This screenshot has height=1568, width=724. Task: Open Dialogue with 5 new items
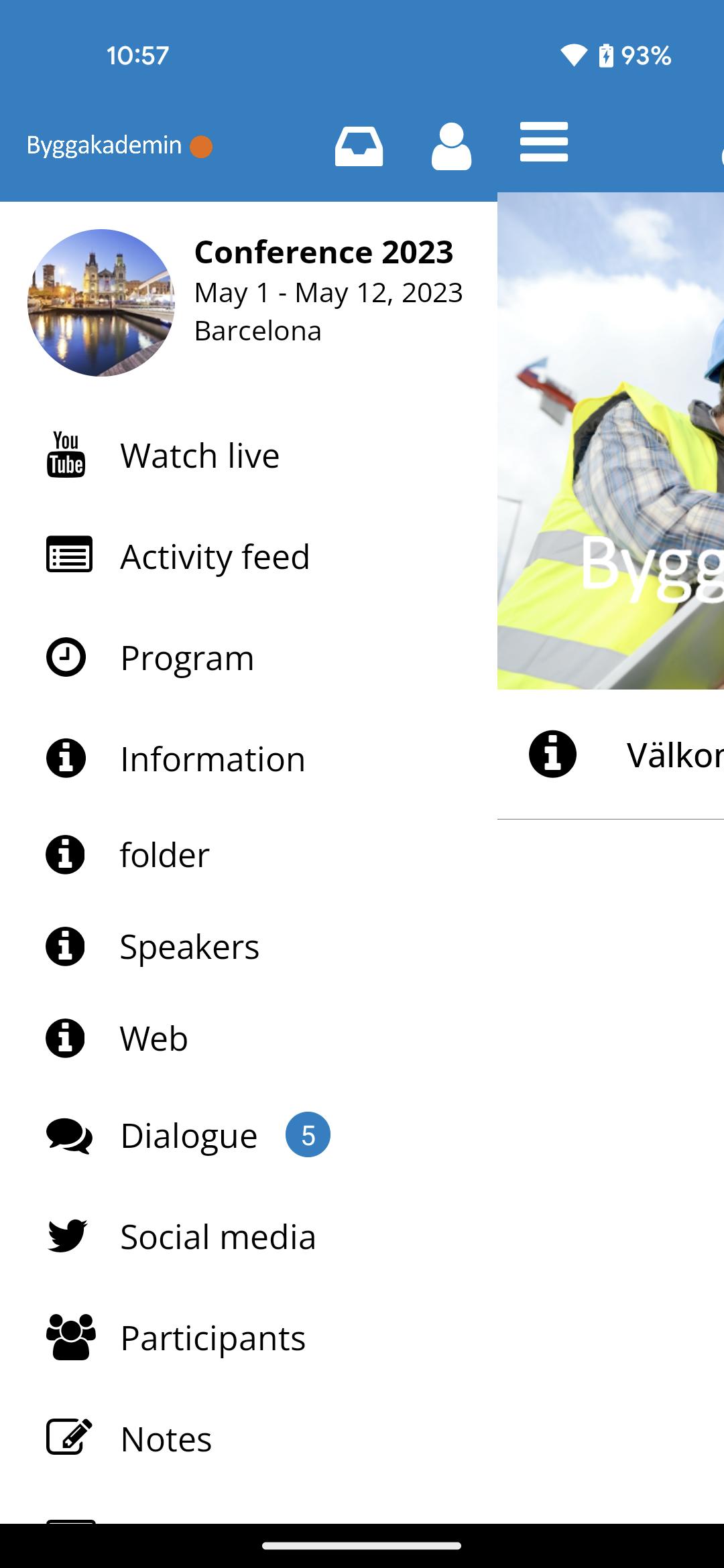tap(189, 1136)
